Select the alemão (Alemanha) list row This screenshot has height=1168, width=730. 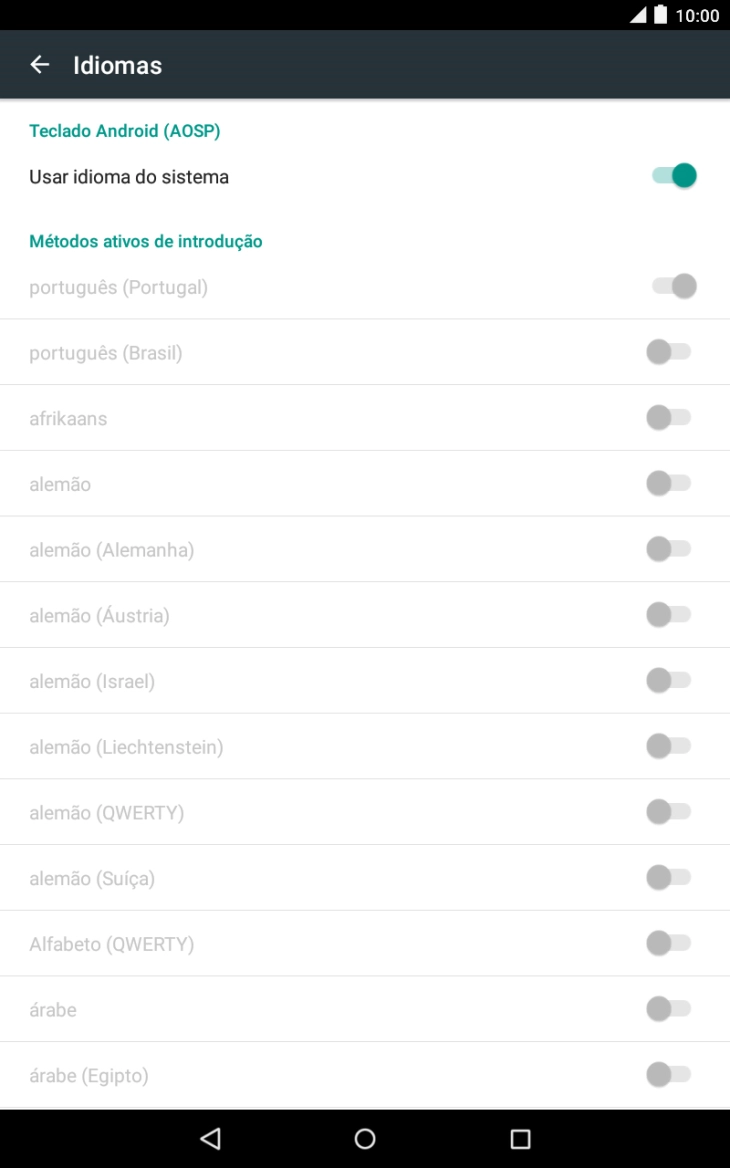point(300,549)
